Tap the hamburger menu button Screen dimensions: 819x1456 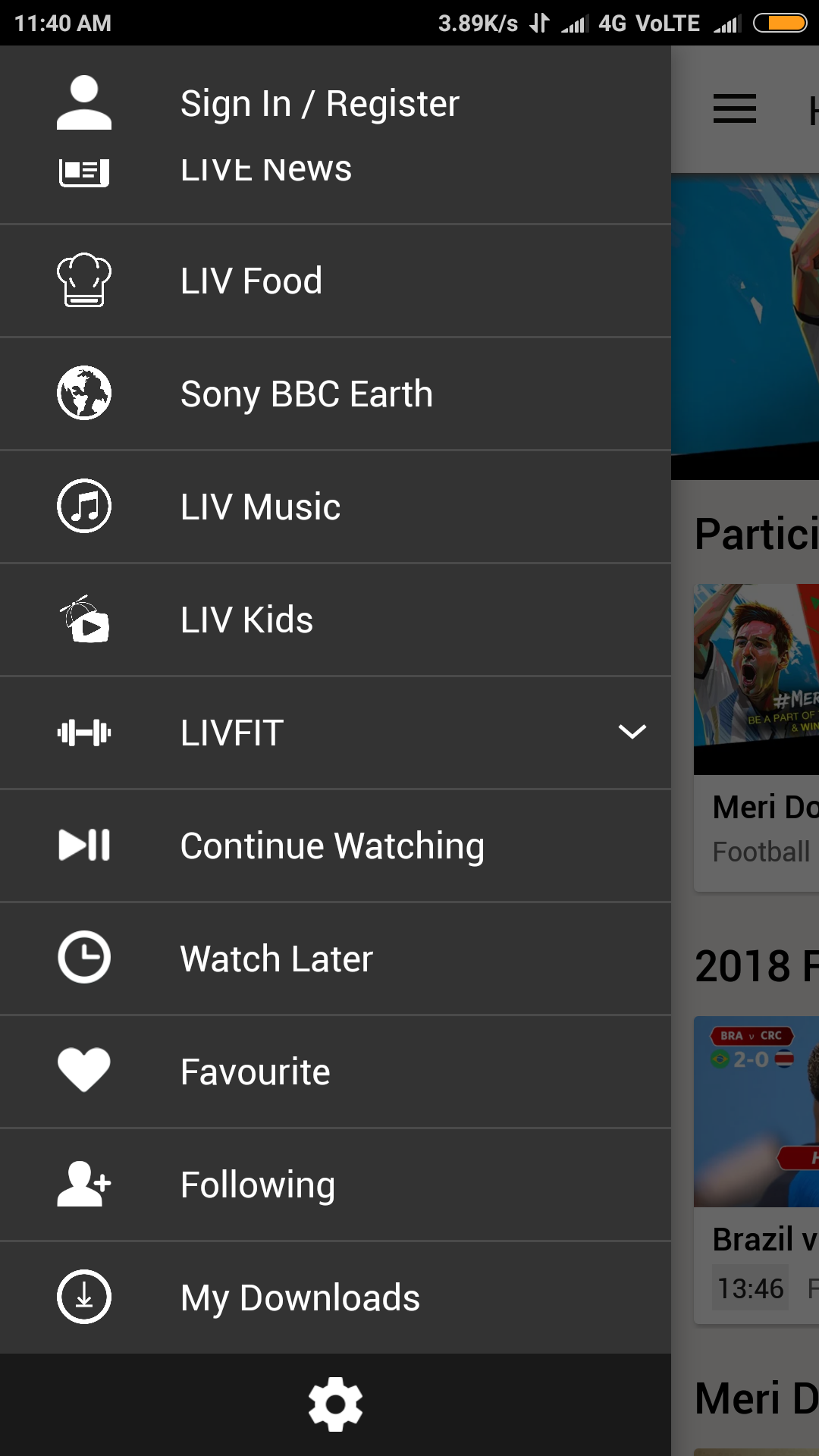coord(734,108)
